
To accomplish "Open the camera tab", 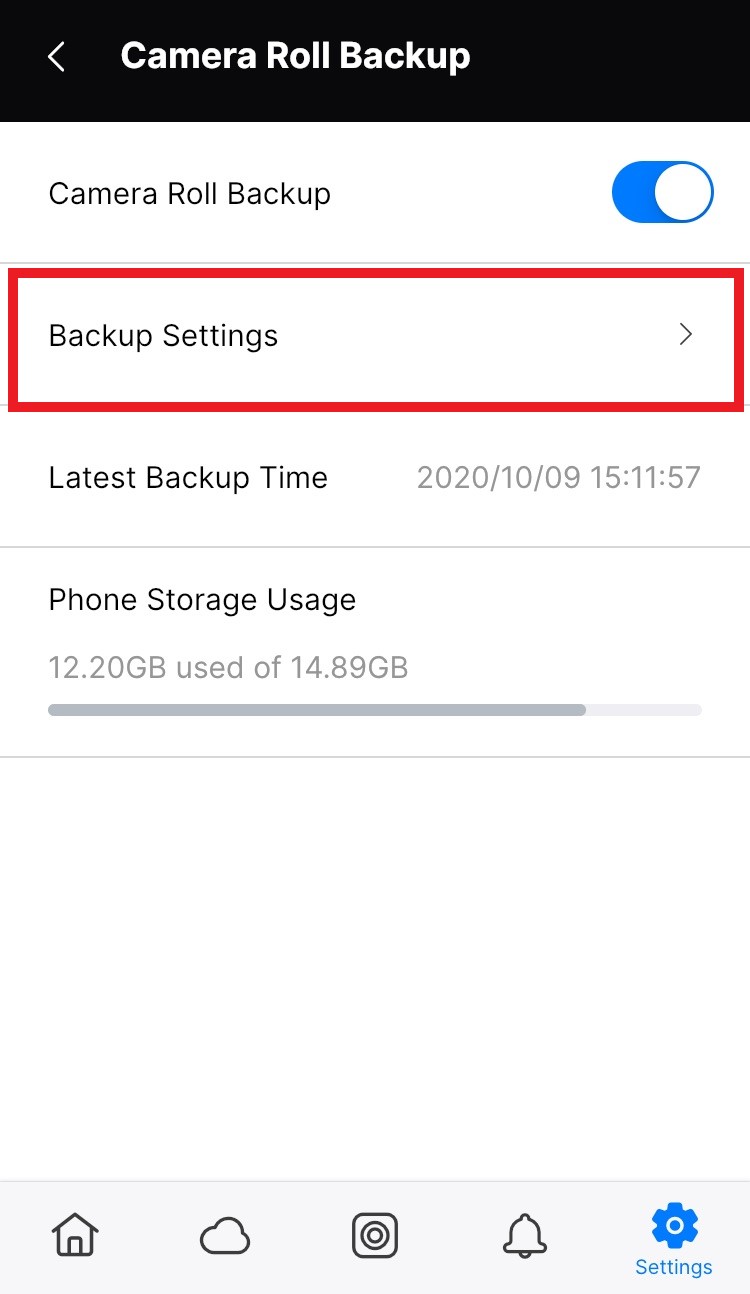I will pyautogui.click(x=375, y=1235).
